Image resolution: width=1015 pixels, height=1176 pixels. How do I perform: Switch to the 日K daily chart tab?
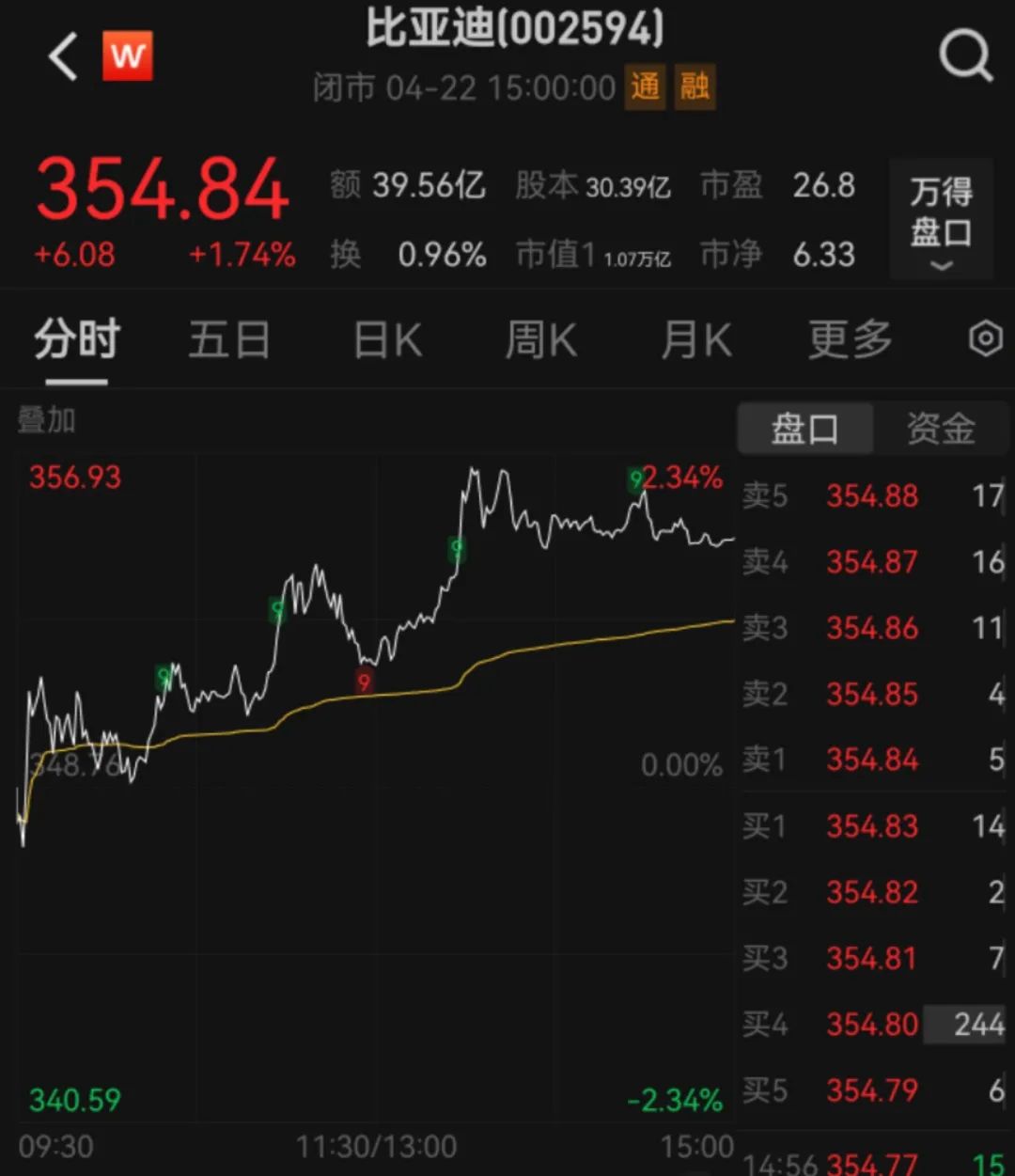point(385,339)
